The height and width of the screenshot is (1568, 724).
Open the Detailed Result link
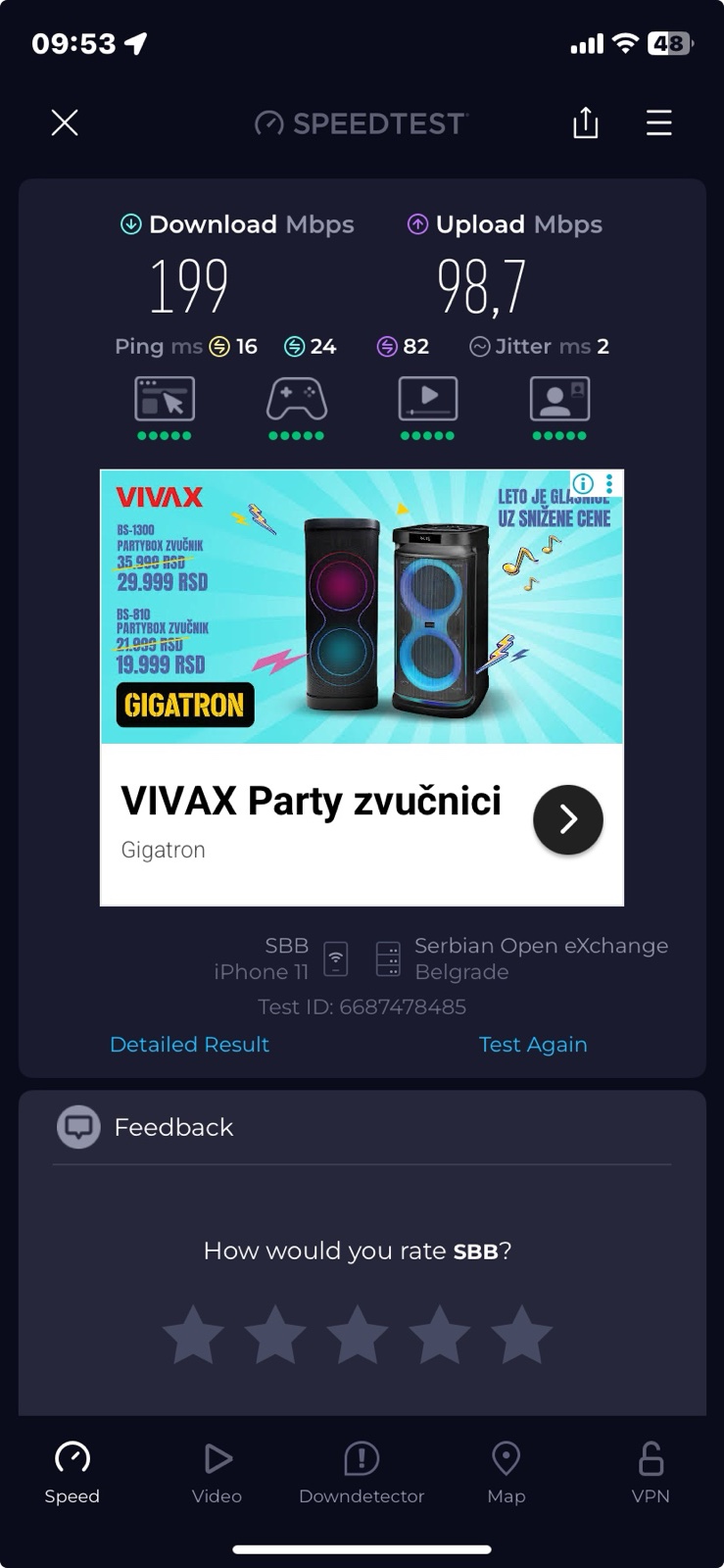coord(189,1044)
